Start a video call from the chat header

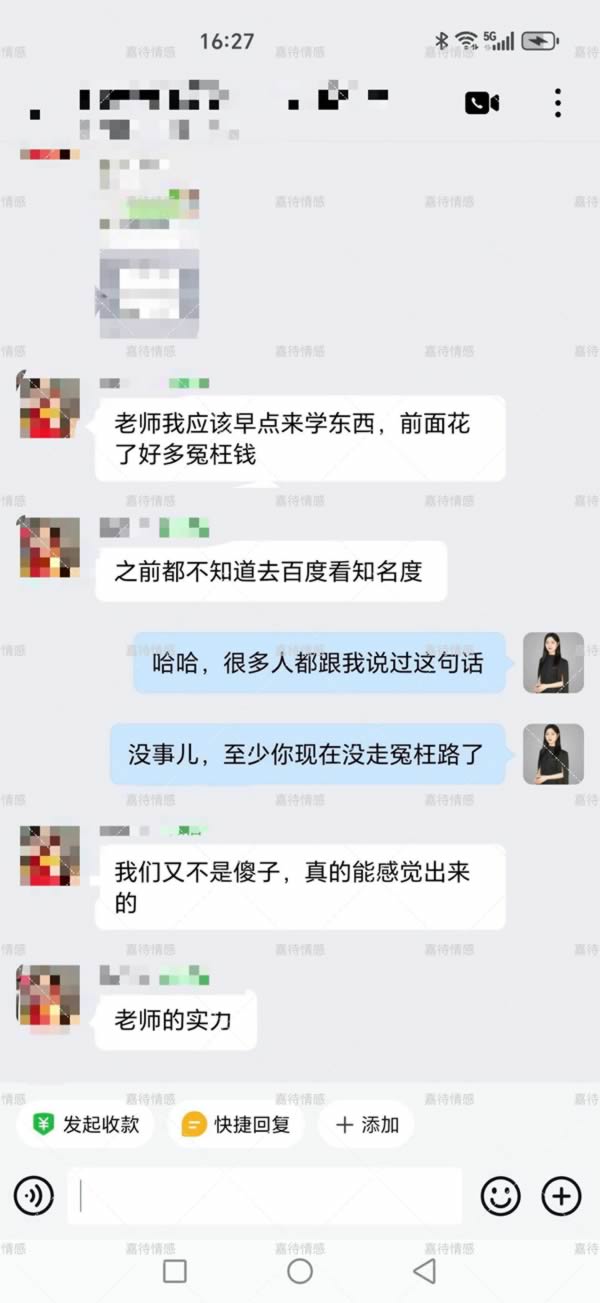click(481, 102)
